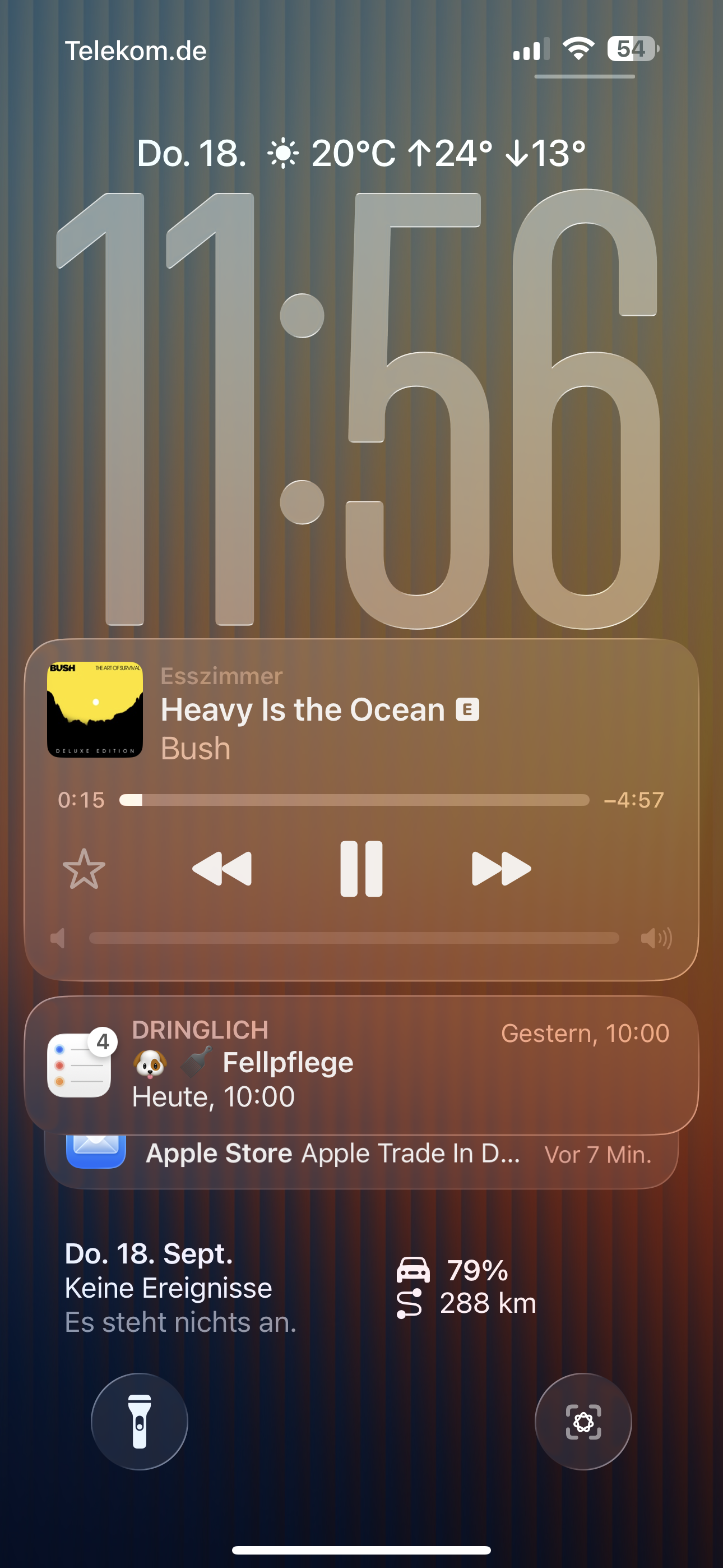
Task: Open the Fellpflege reminder notification
Action: pyautogui.click(x=361, y=1064)
